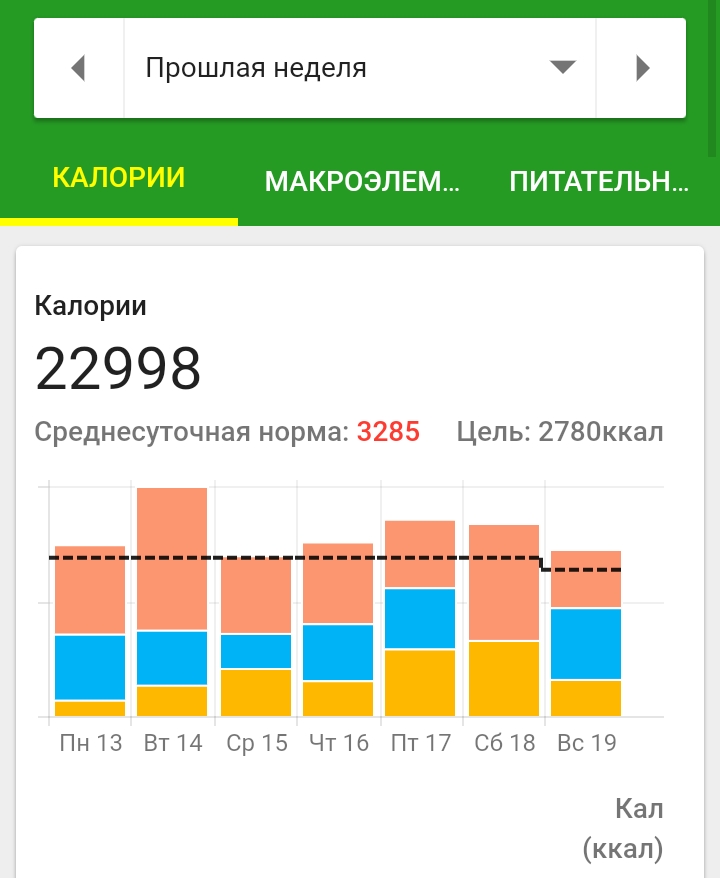This screenshot has width=720, height=878.
Task: Tap the goal text Цель: 2780ккал
Action: (560, 432)
